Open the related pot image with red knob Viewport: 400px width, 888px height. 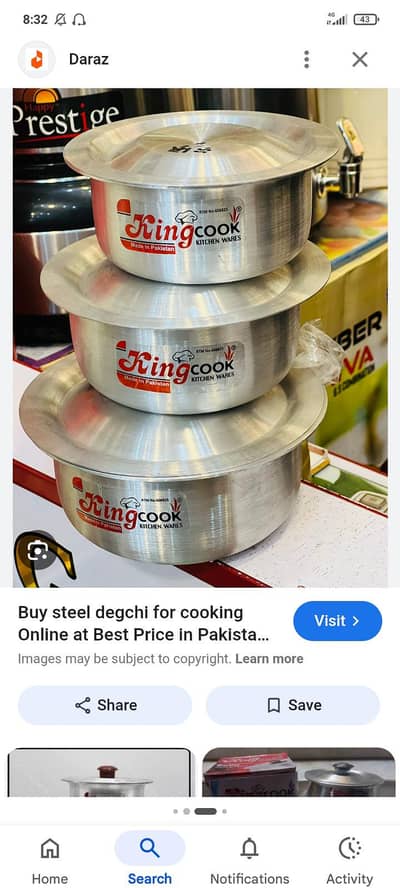[100, 772]
